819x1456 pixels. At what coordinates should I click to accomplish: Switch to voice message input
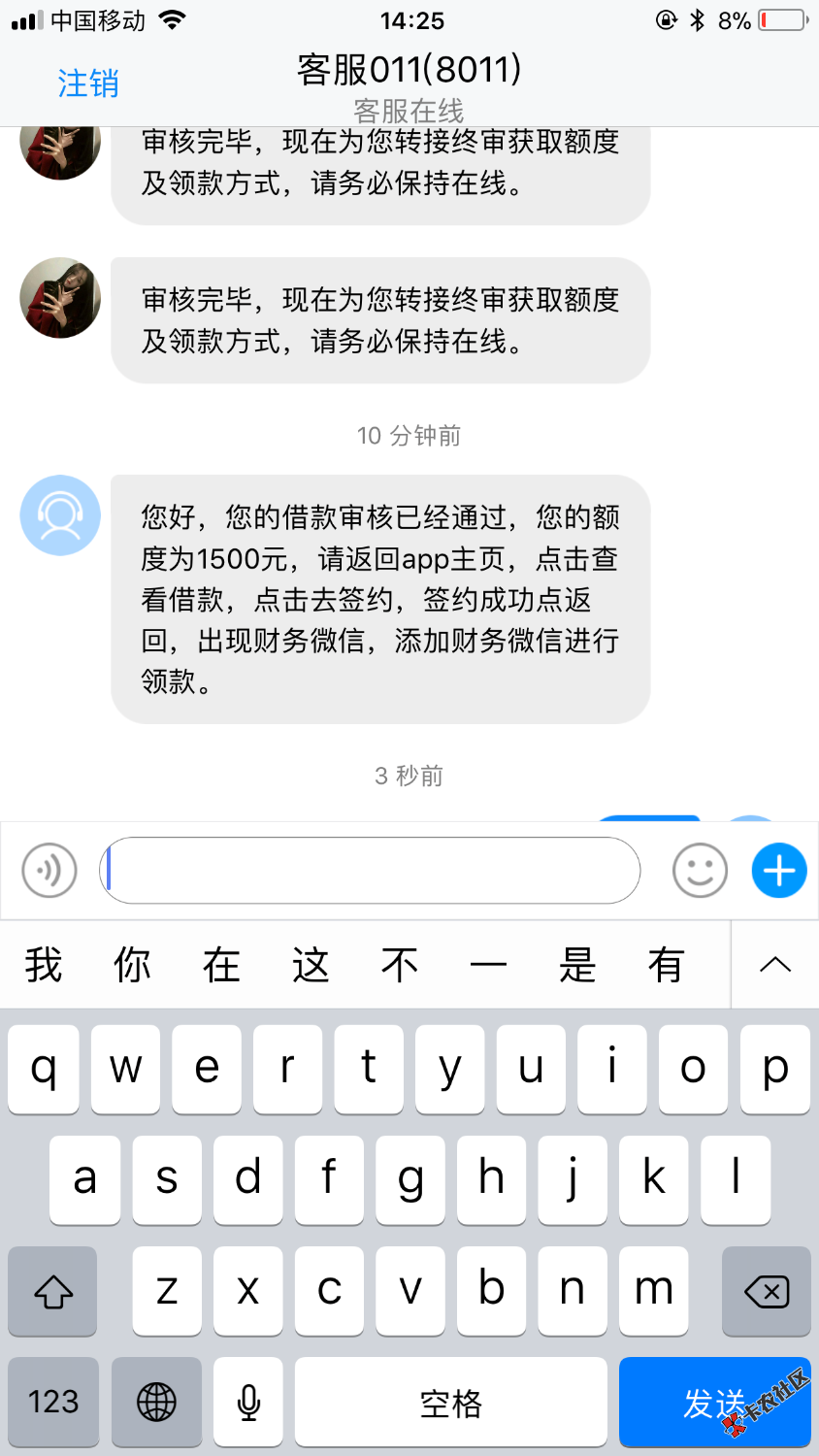pos(49,870)
